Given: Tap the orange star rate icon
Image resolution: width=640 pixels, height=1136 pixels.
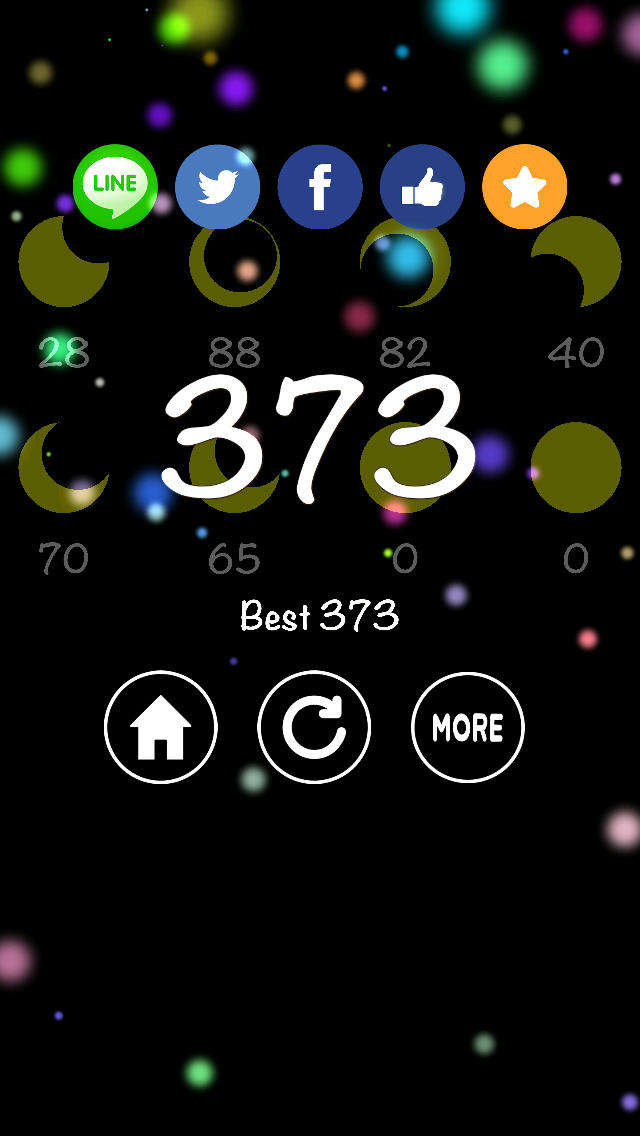Looking at the screenshot, I should (524, 187).
